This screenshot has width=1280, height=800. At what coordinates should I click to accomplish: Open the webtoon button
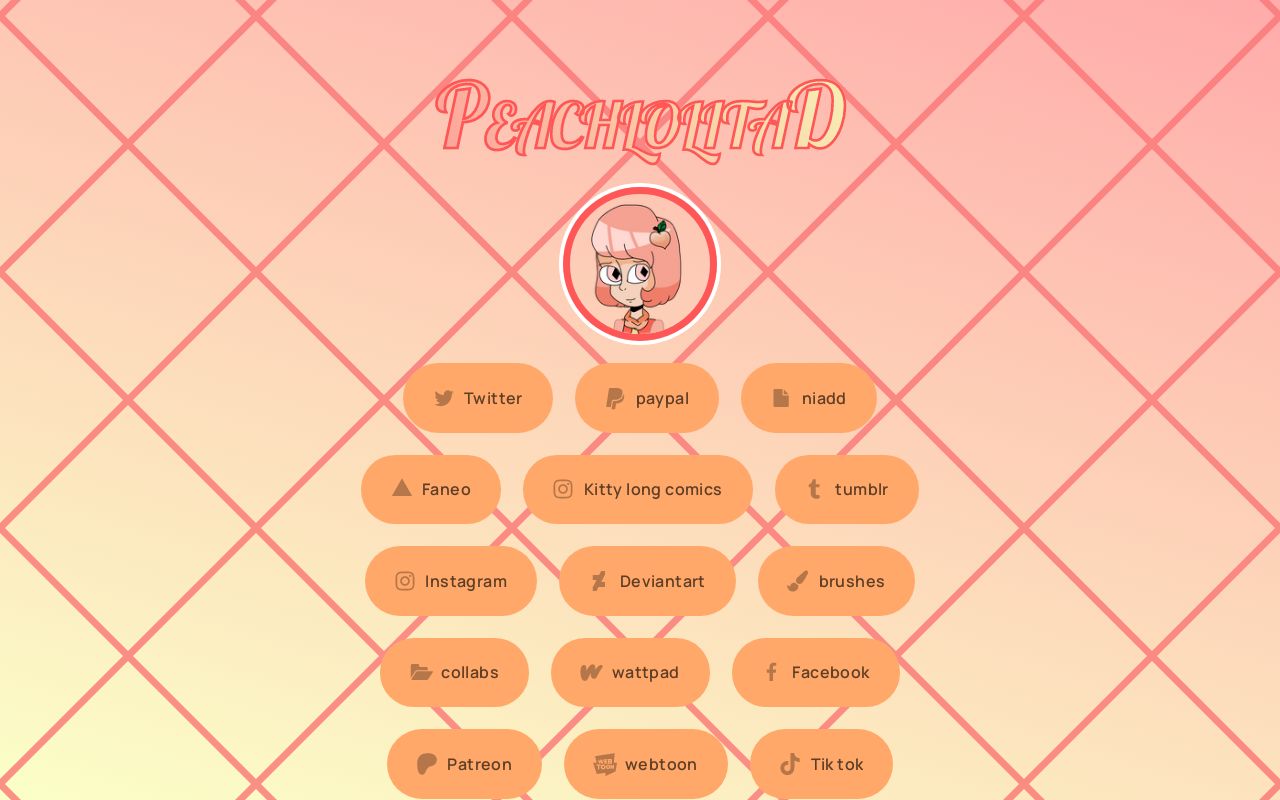pos(646,764)
